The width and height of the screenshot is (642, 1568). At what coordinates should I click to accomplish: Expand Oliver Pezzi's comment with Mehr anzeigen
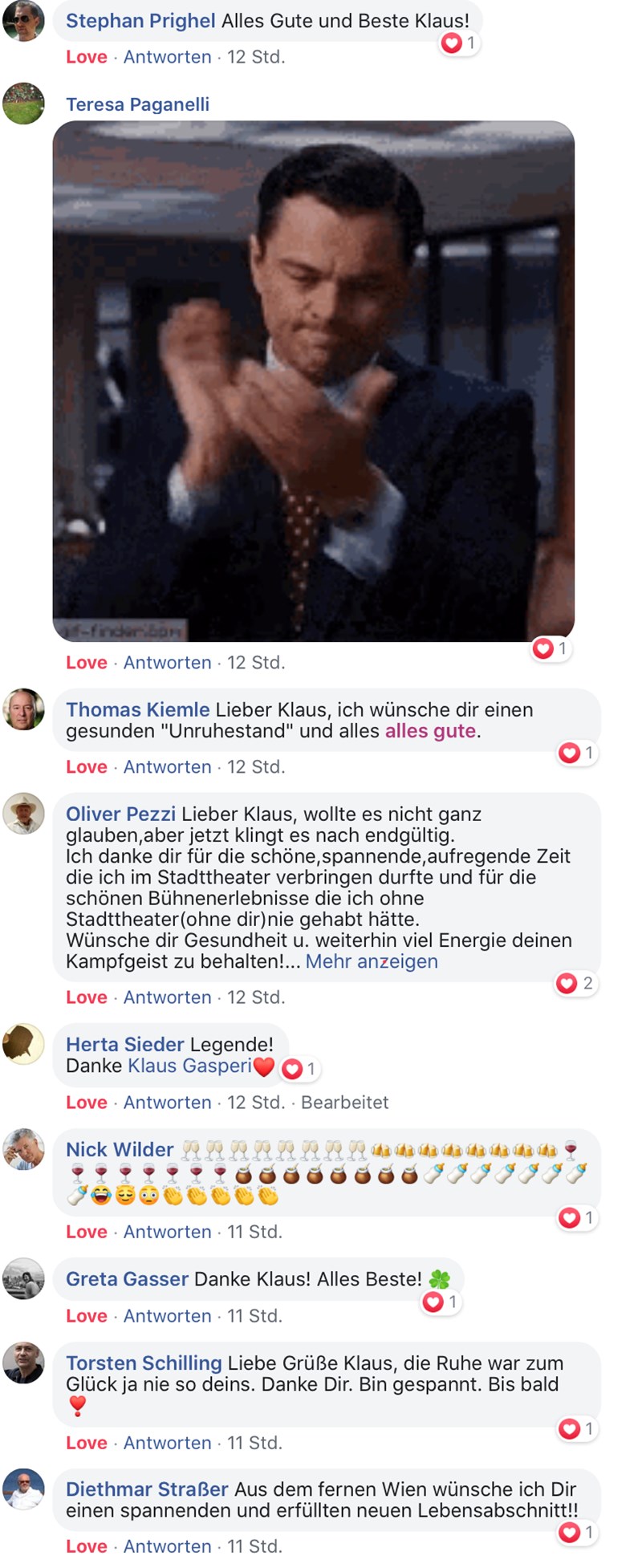372,961
